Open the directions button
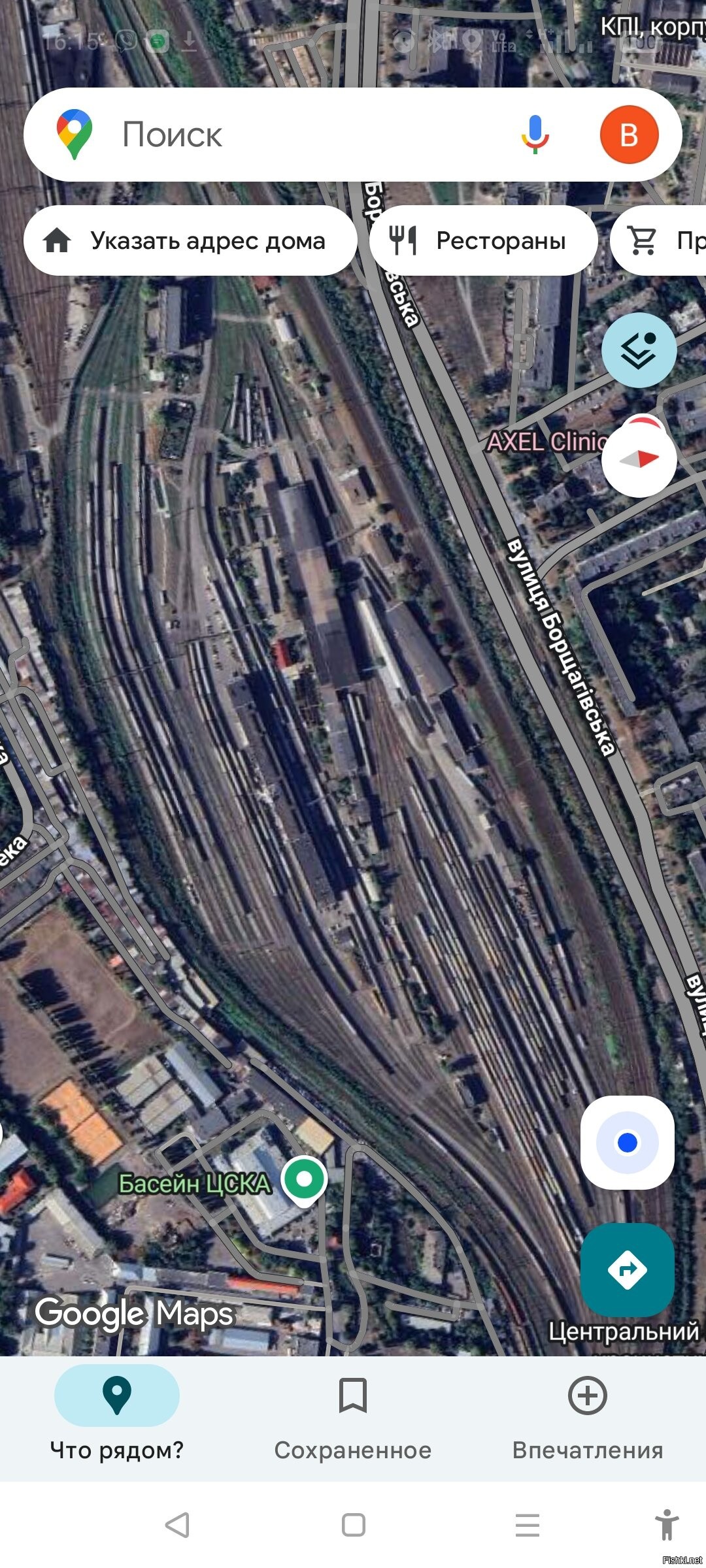The height and width of the screenshot is (1568, 706). (627, 1269)
